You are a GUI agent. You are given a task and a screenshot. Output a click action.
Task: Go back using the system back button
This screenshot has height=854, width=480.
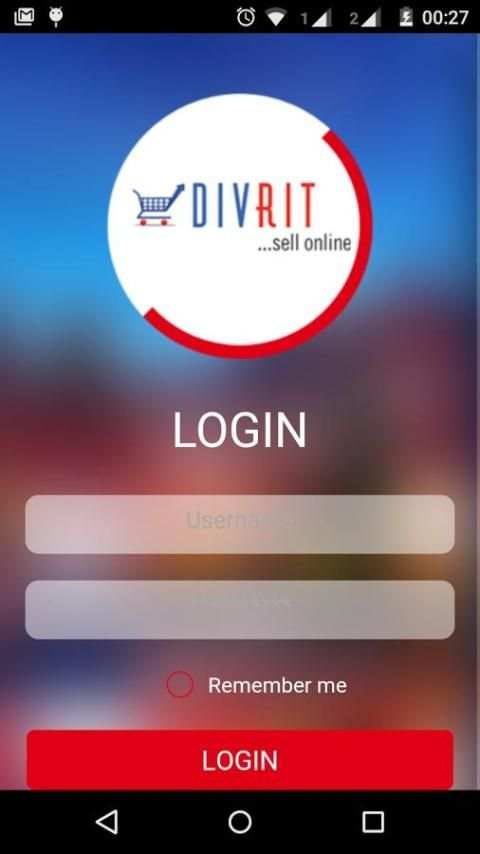point(107,821)
